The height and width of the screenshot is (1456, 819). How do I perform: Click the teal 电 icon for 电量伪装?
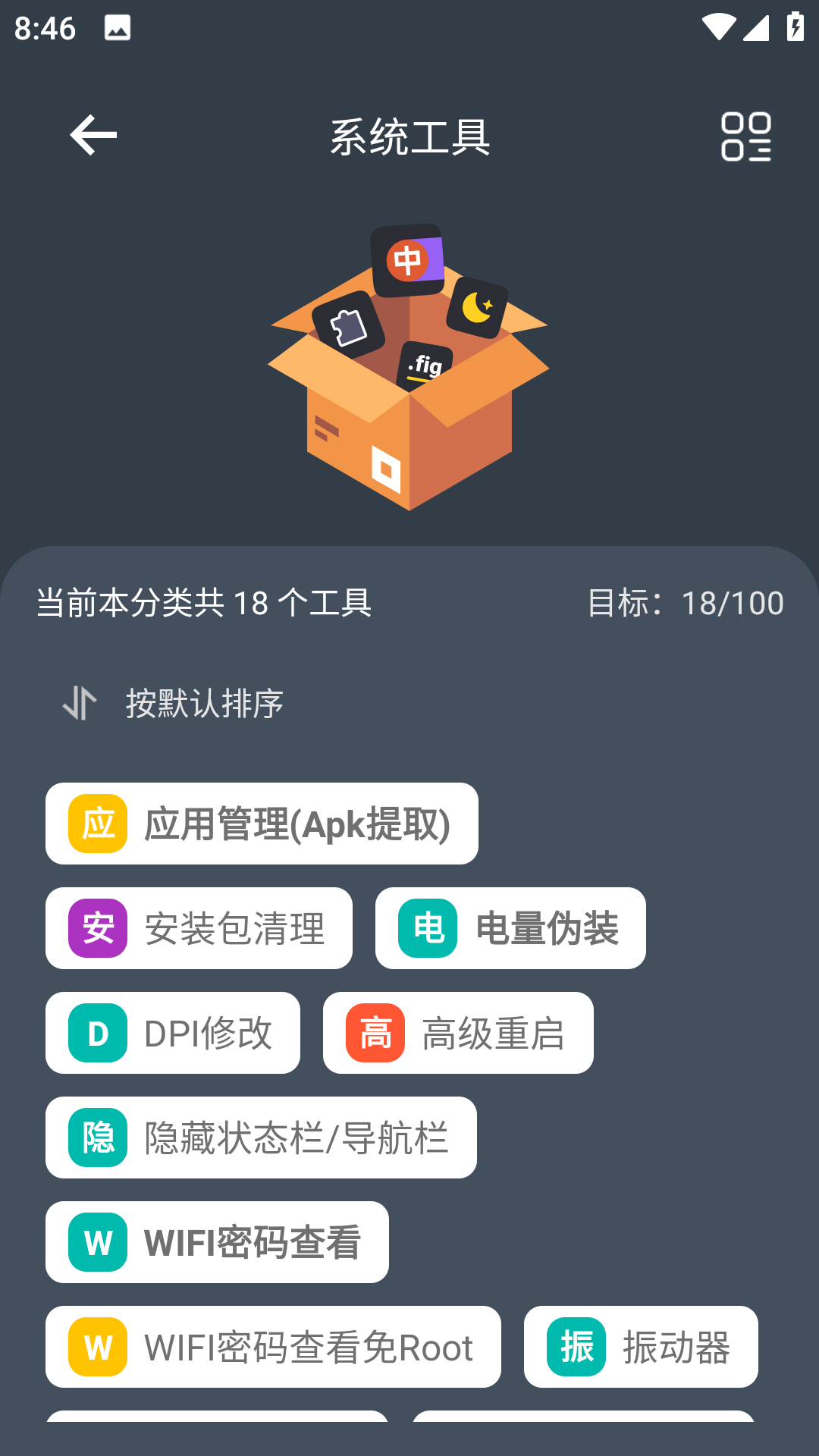[x=427, y=928]
